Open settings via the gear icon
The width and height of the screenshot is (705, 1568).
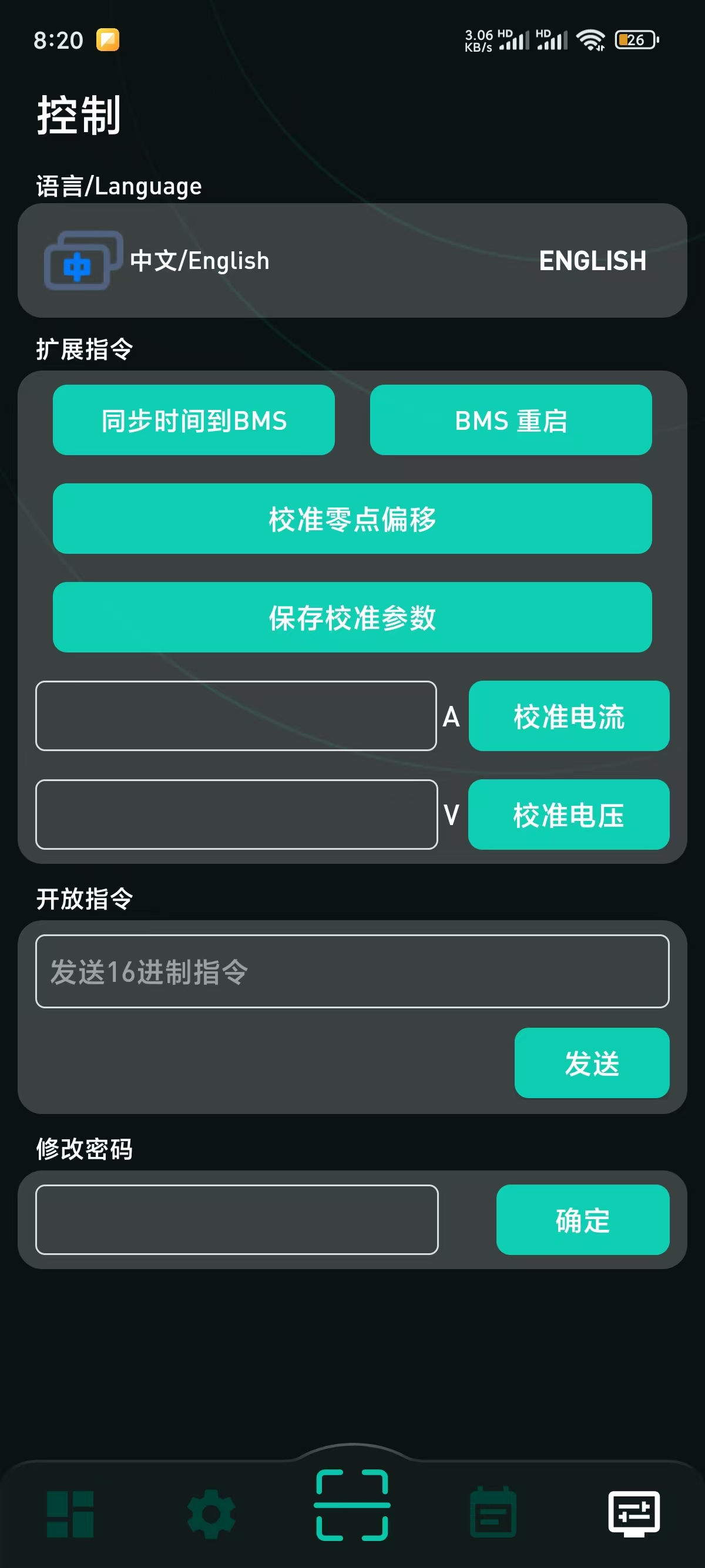[210, 1514]
